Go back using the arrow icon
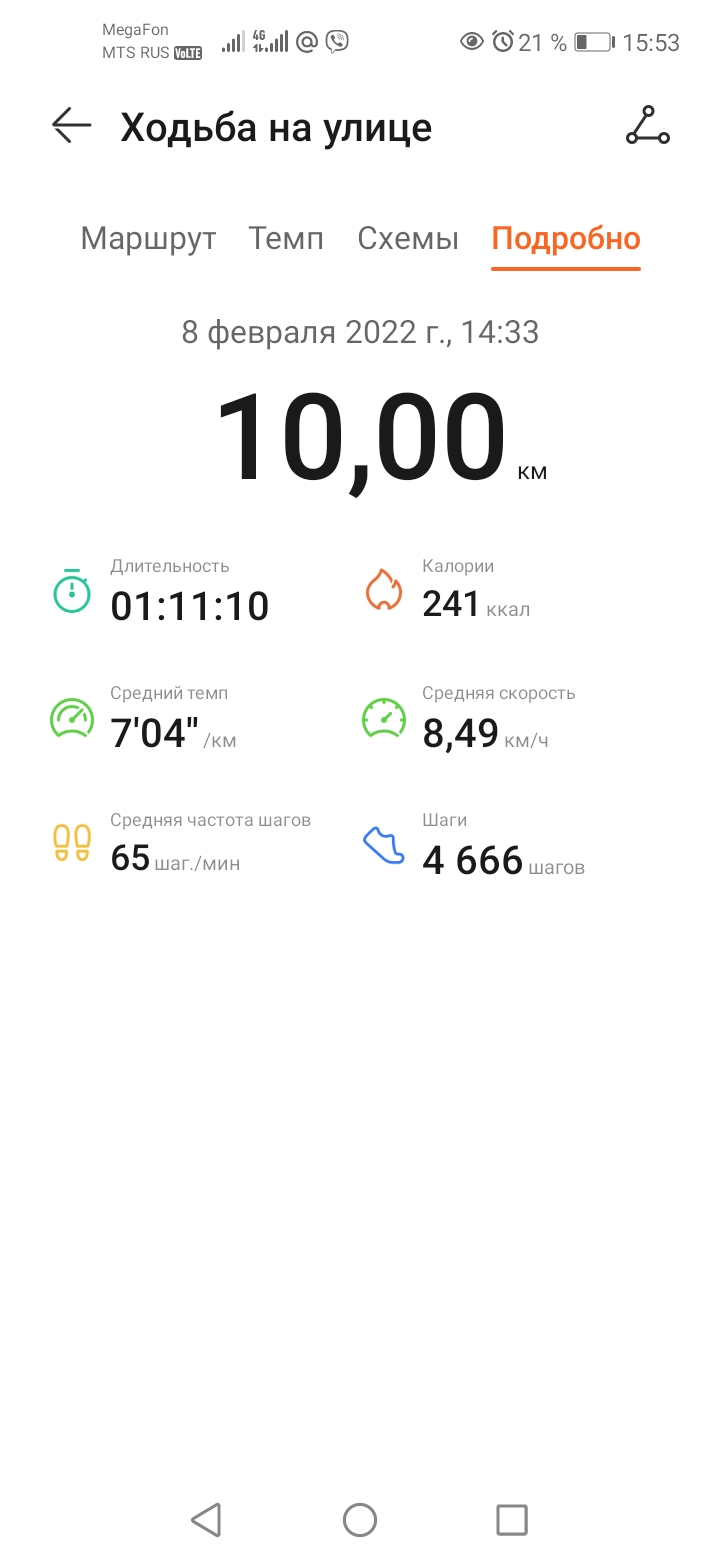720x1560 pixels. 72,126
